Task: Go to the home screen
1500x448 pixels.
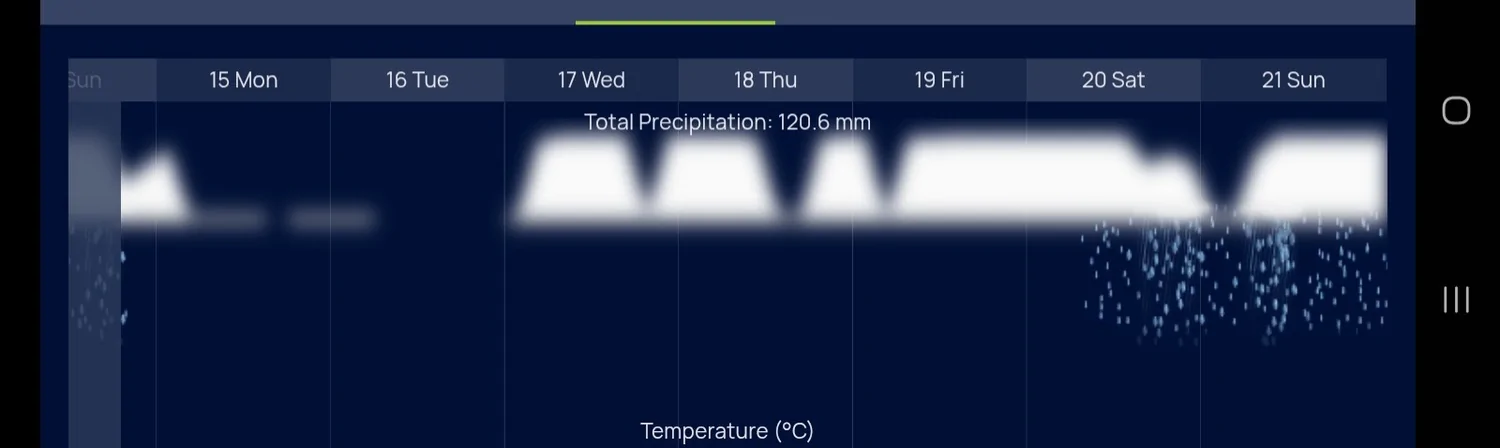Action: [x=1456, y=110]
